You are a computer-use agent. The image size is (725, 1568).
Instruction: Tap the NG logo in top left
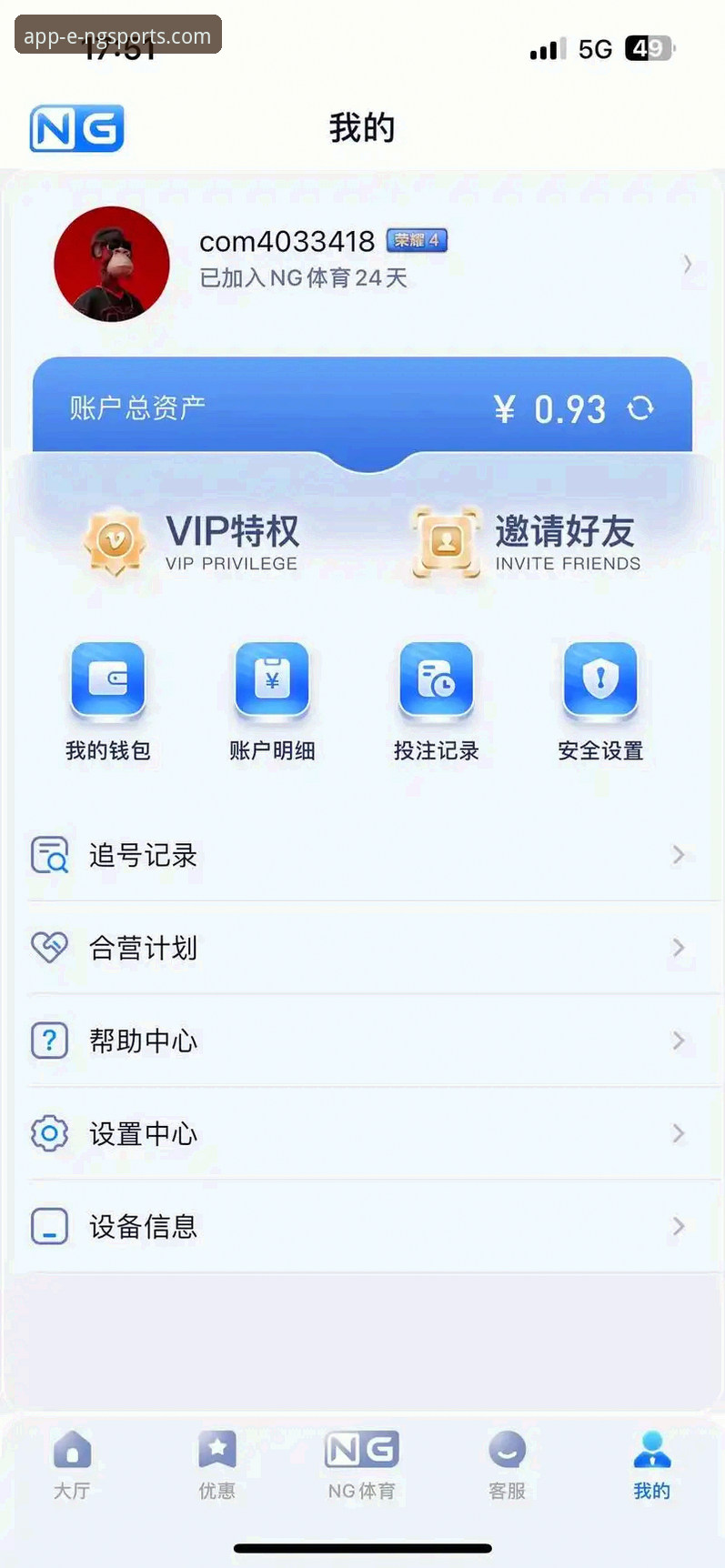click(x=76, y=127)
